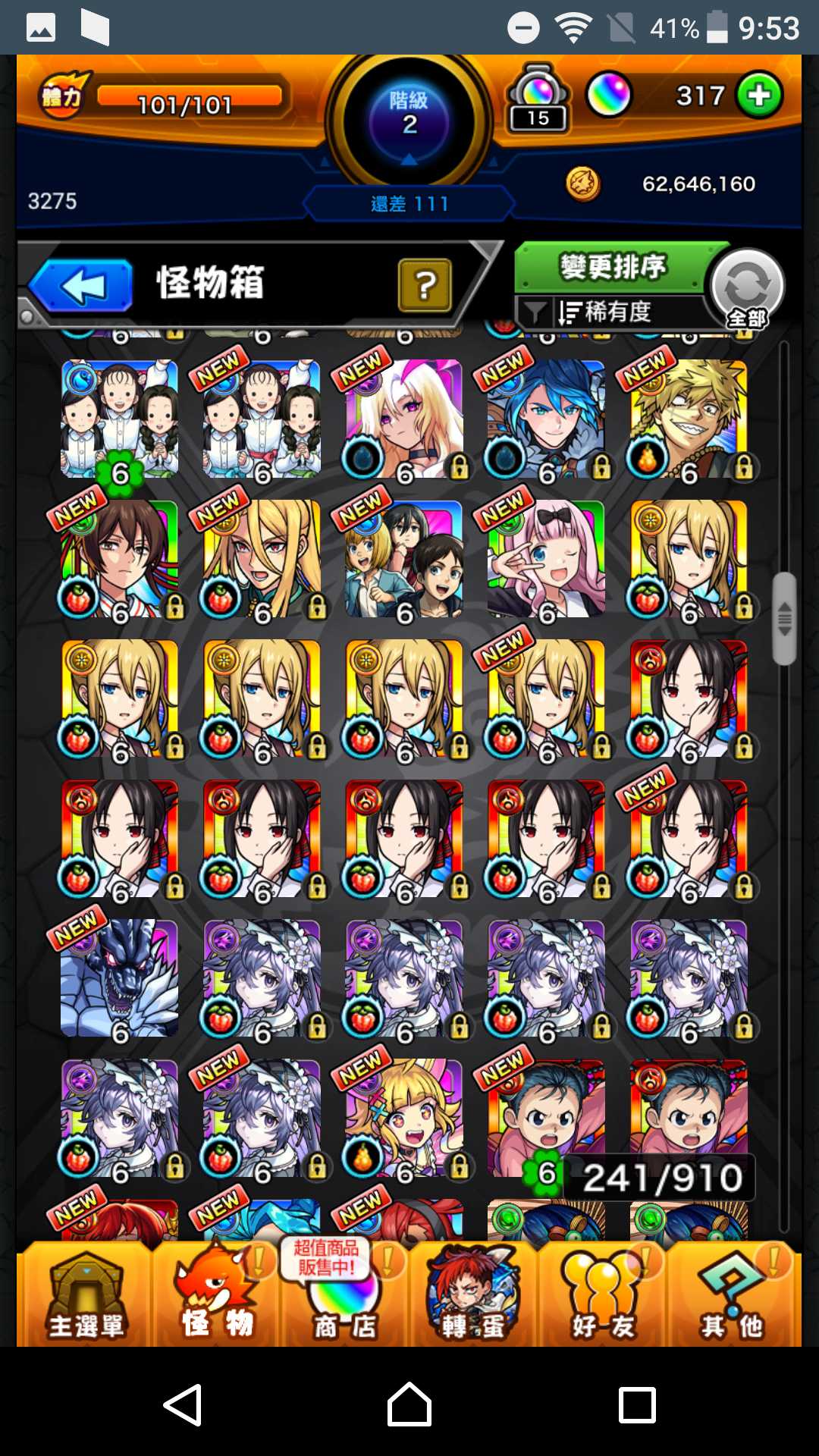Viewport: 819px width, 1456px height.
Task: Select the white-haired girl with pink eyes
Action: point(403,419)
